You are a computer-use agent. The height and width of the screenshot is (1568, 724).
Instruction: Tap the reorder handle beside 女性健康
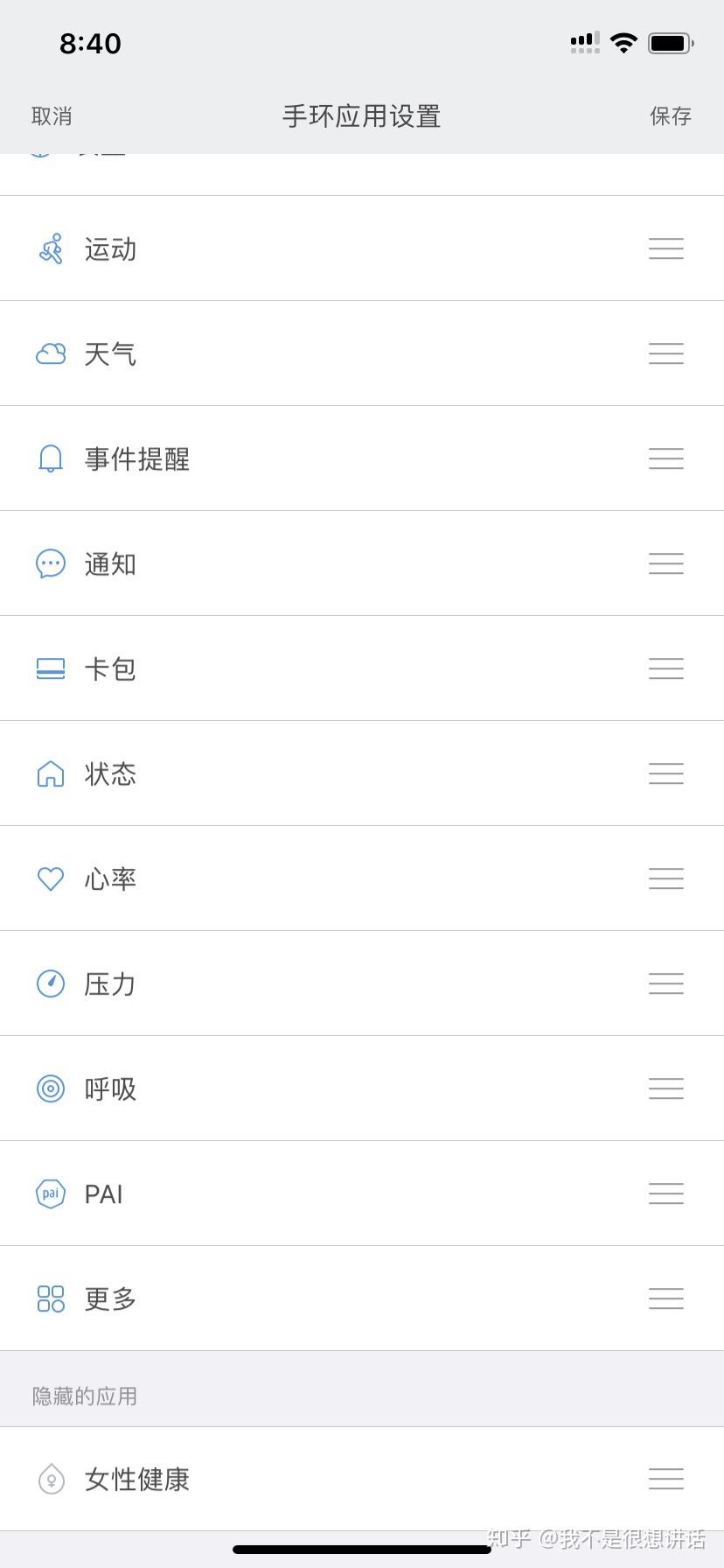coord(666,1480)
